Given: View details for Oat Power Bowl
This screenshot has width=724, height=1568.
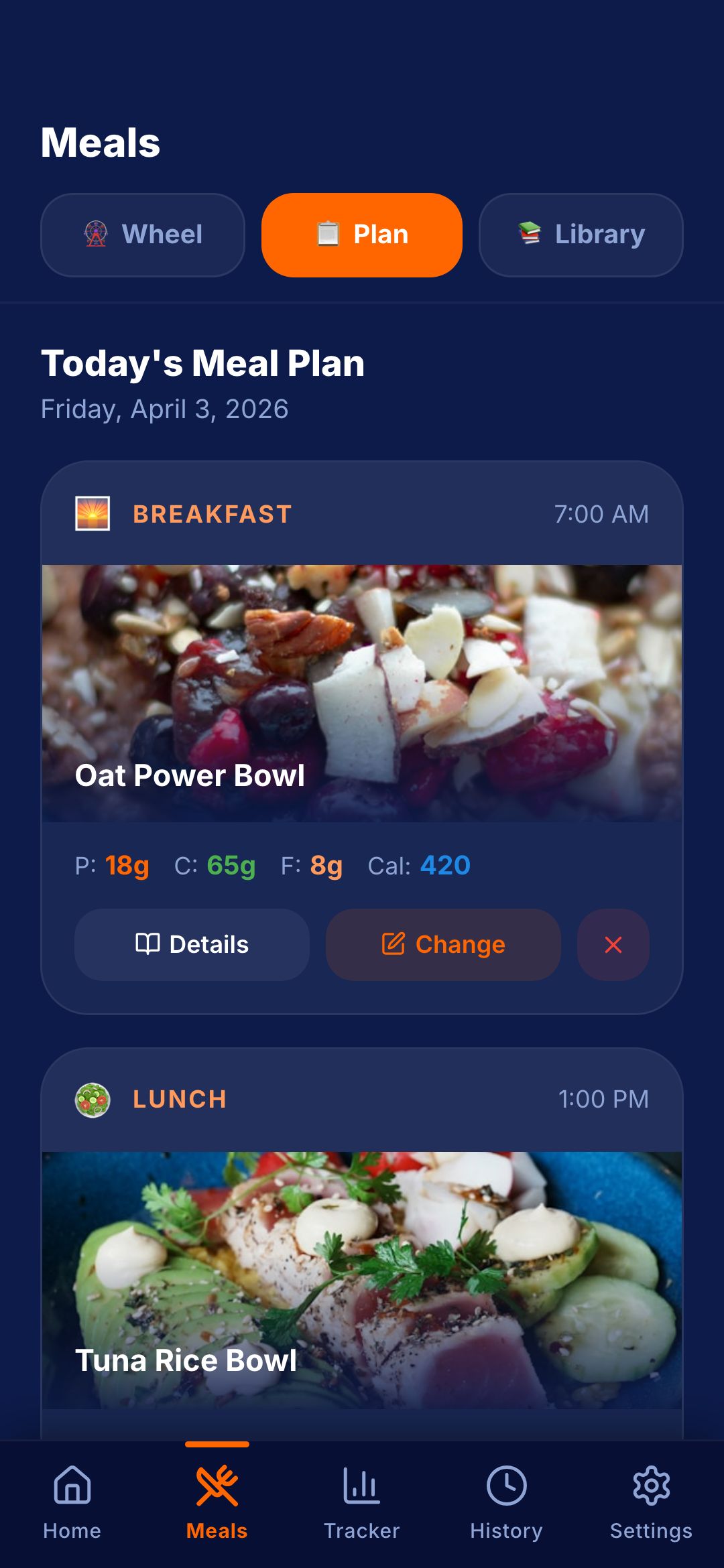Looking at the screenshot, I should [192, 945].
